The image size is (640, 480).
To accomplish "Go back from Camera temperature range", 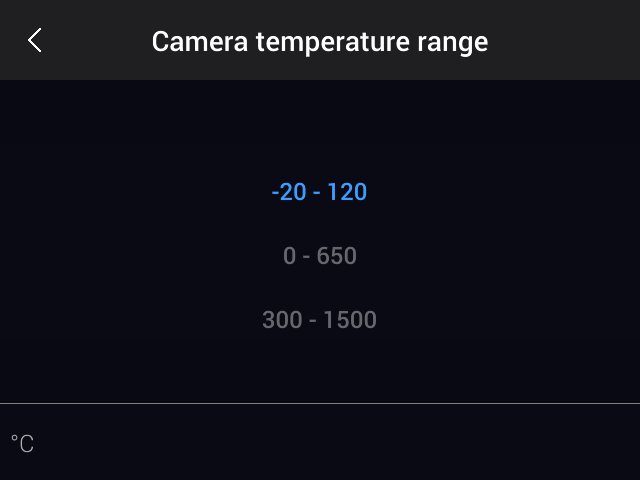I will pos(35,41).
